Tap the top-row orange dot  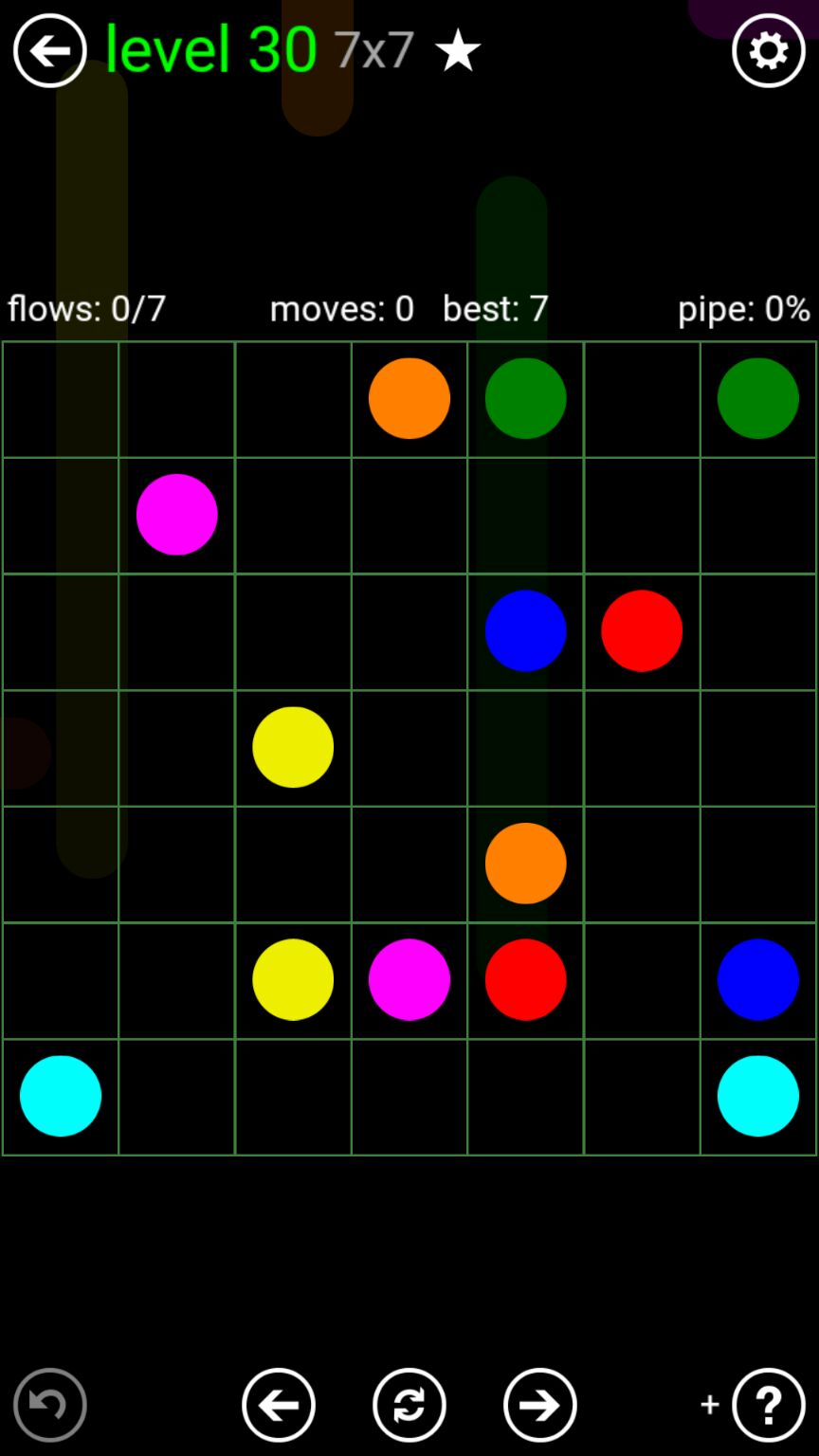(x=409, y=398)
